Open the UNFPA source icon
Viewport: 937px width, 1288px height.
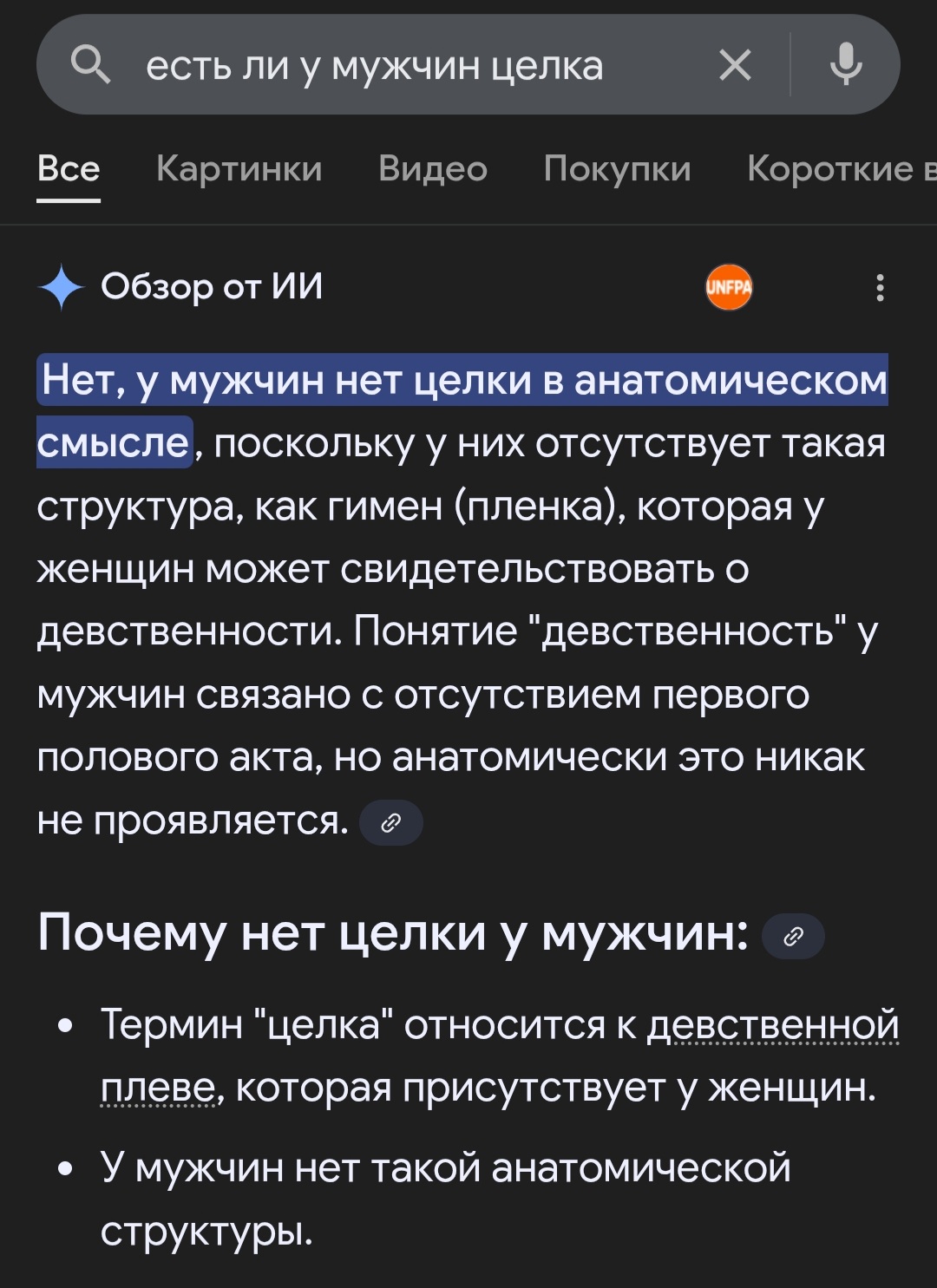click(728, 287)
